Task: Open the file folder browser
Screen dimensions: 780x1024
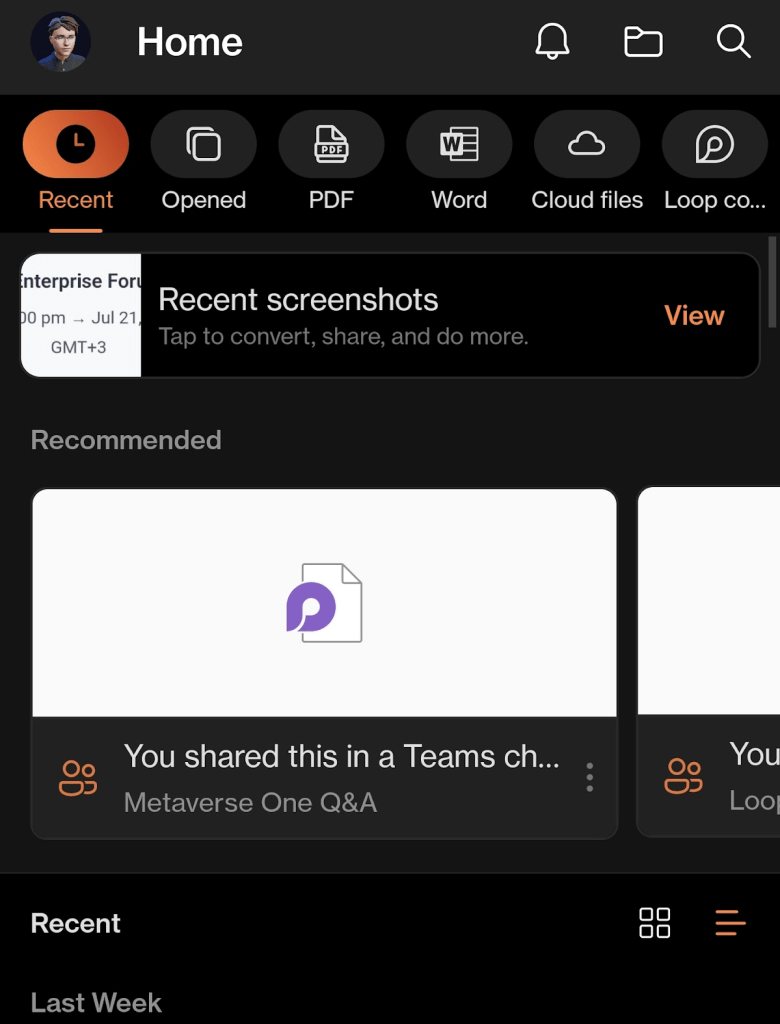Action: tap(643, 42)
